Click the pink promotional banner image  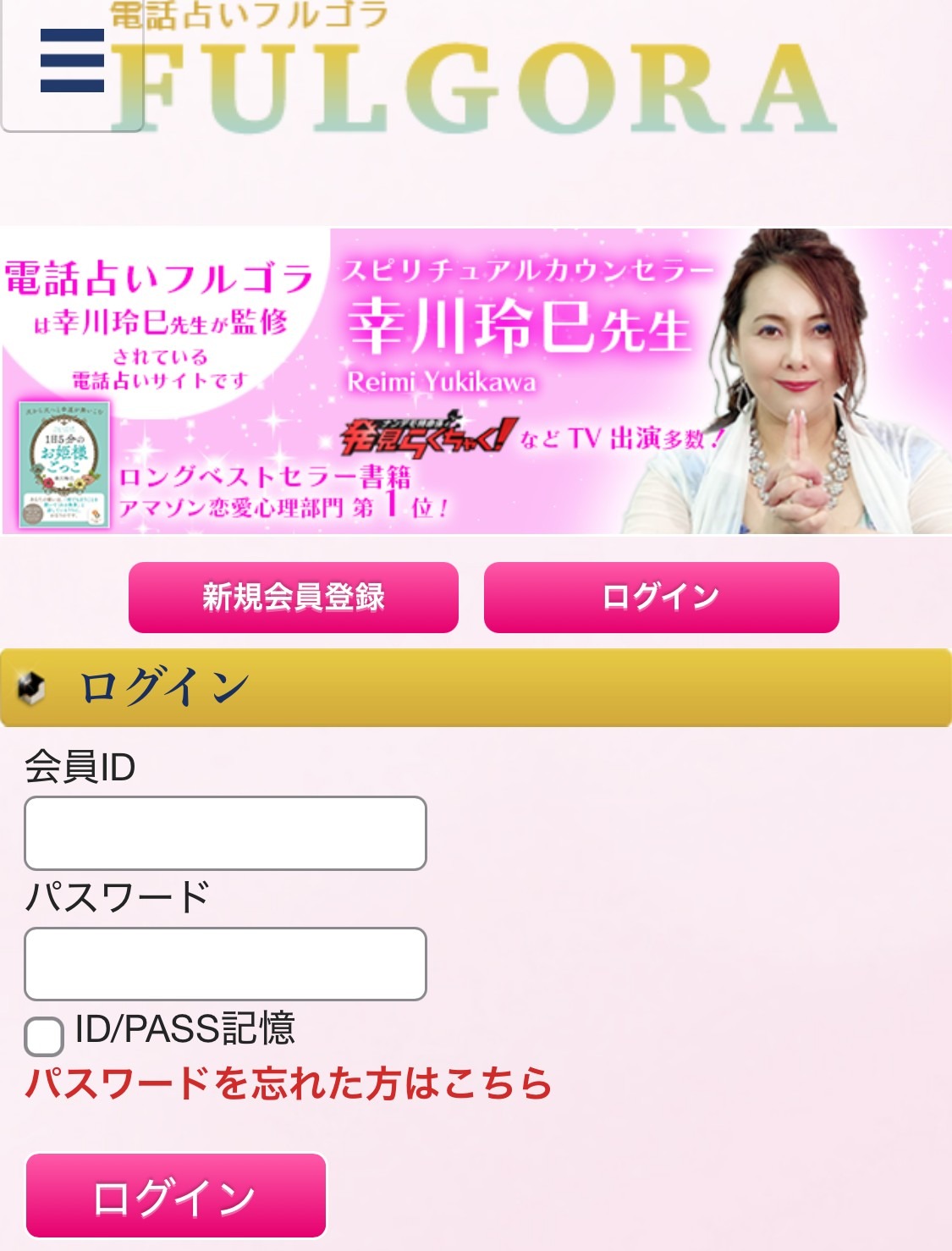pyautogui.click(x=474, y=381)
